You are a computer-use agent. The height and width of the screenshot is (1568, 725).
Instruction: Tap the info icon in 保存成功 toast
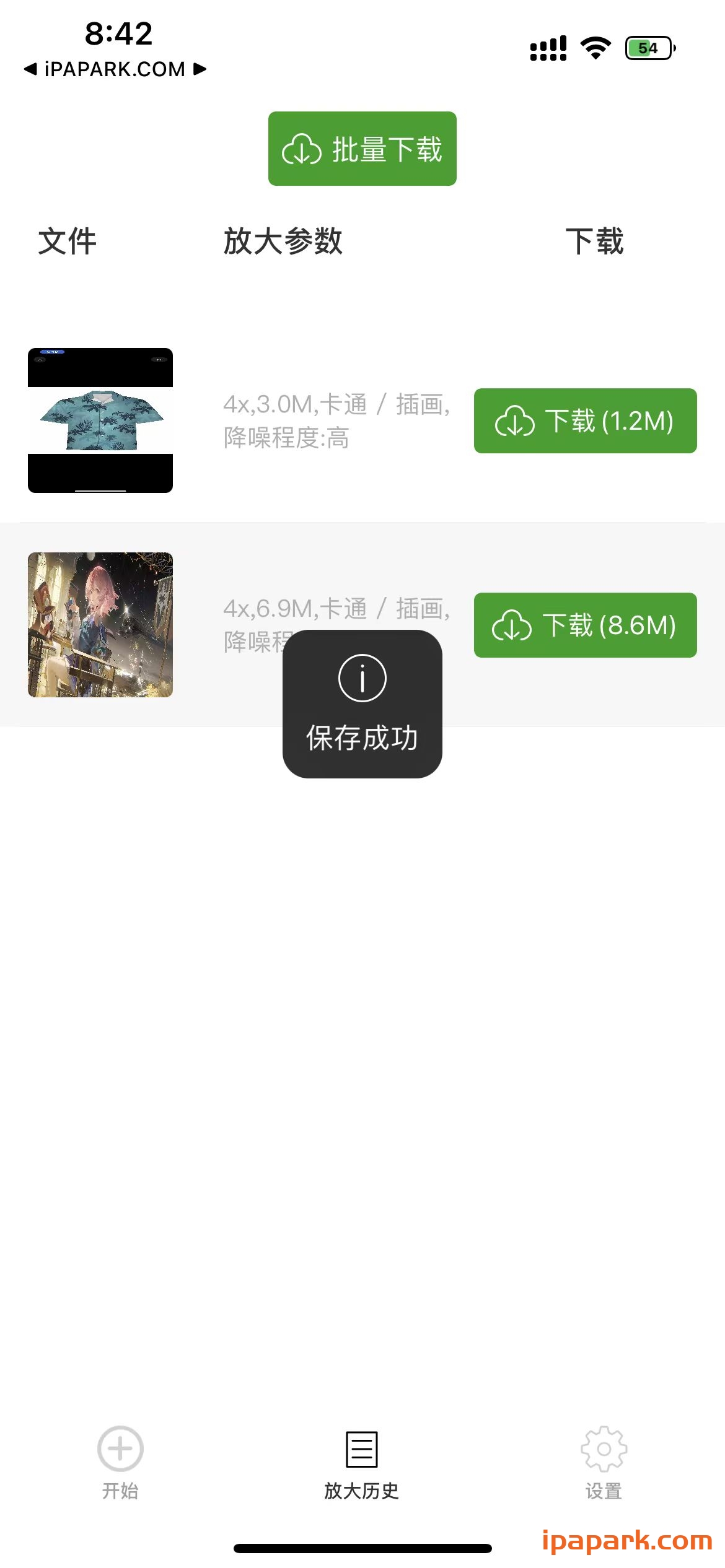pos(361,678)
